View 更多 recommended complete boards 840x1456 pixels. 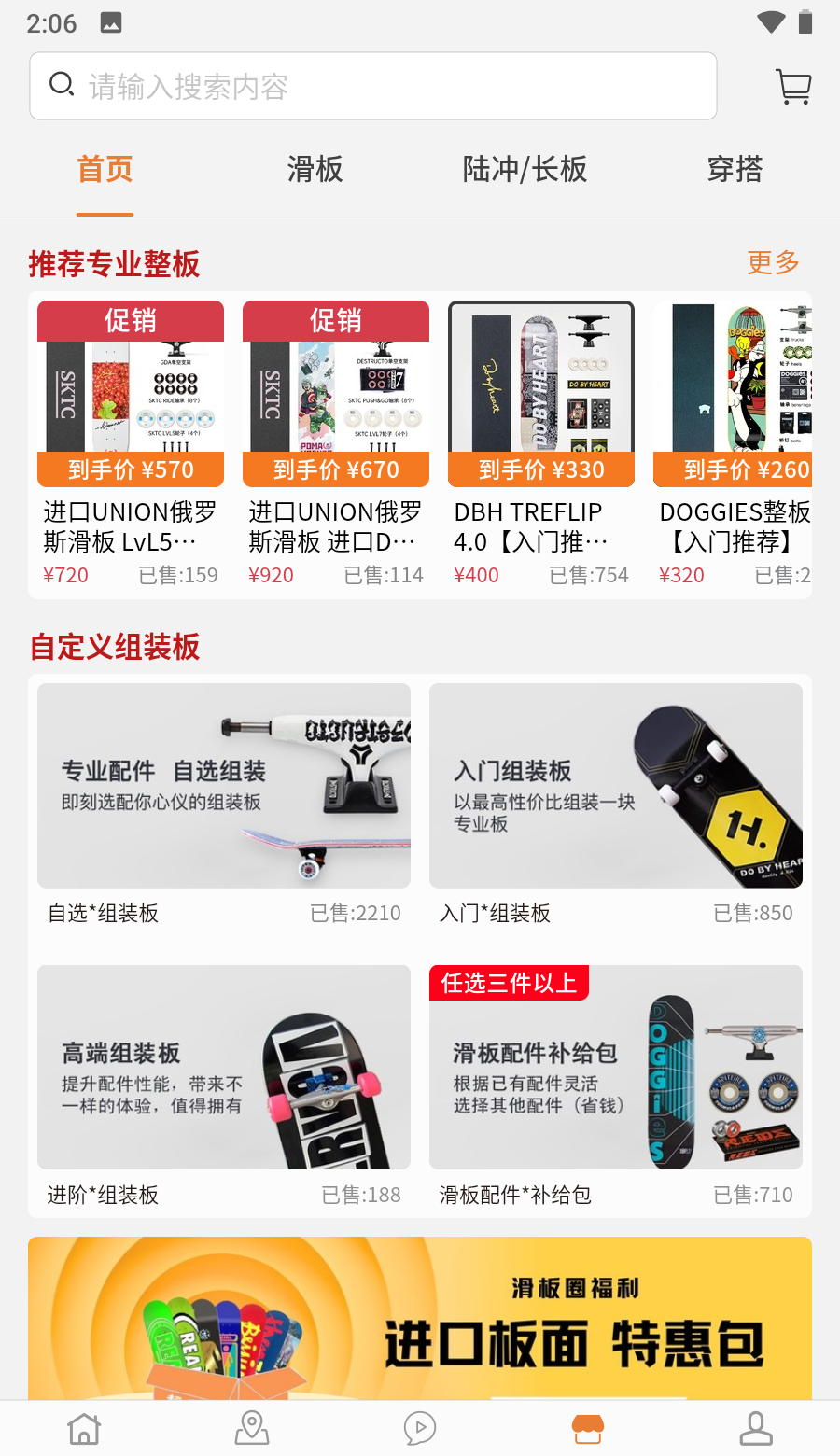point(773,263)
